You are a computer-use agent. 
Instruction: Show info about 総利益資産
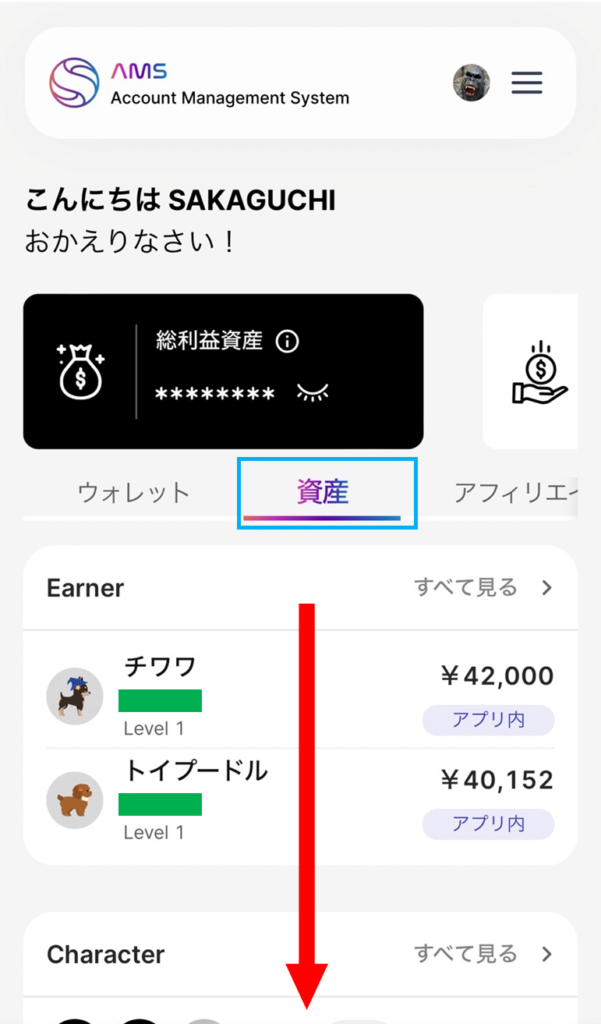coord(287,342)
